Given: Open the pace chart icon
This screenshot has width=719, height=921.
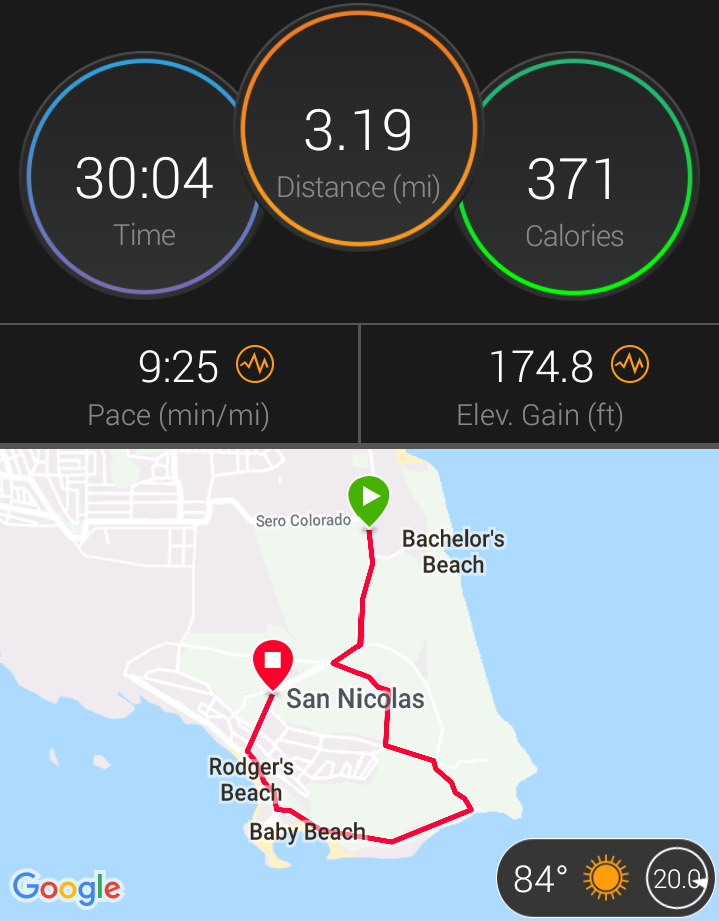Looking at the screenshot, I should coord(254,365).
